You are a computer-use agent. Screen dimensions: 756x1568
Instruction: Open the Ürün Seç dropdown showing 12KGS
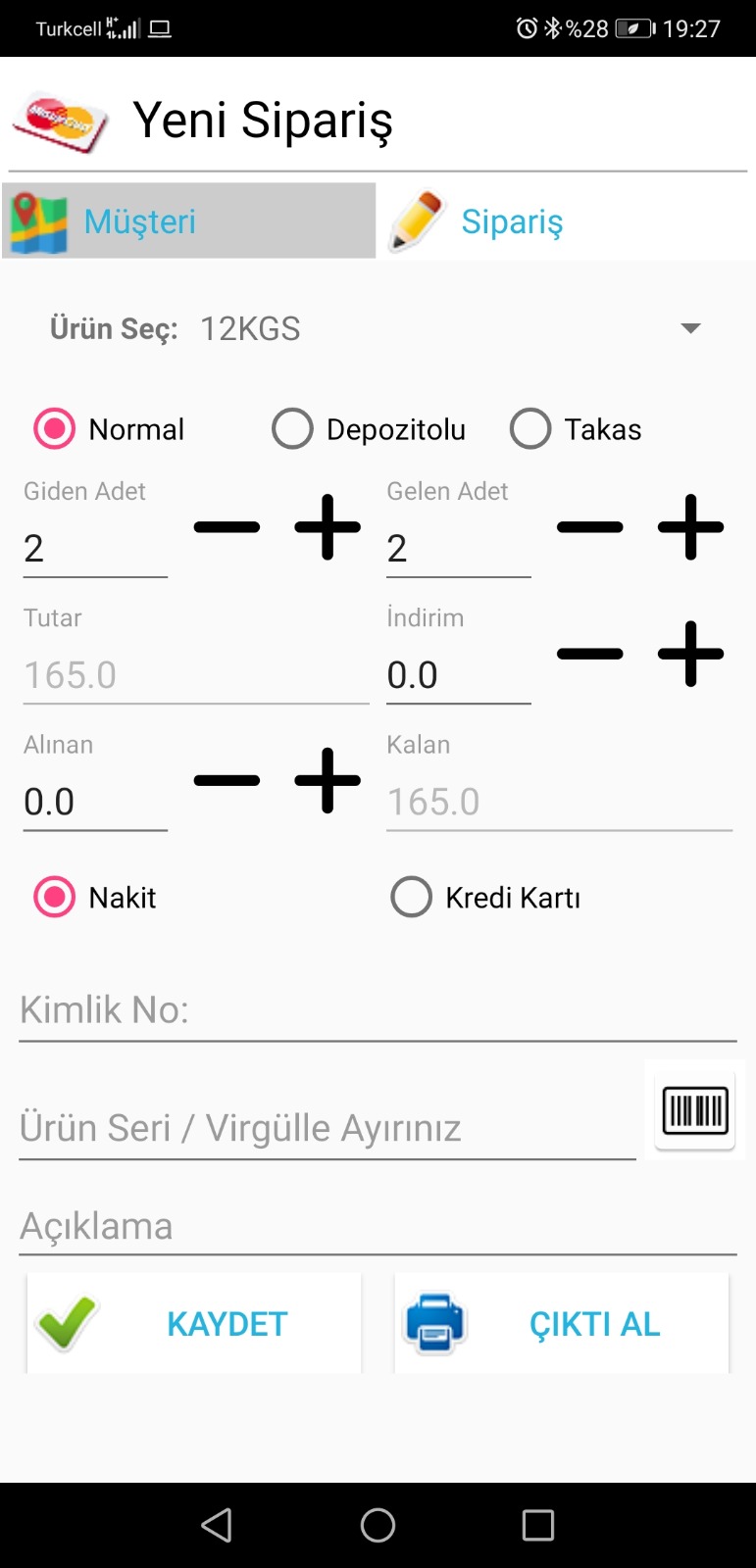point(451,328)
